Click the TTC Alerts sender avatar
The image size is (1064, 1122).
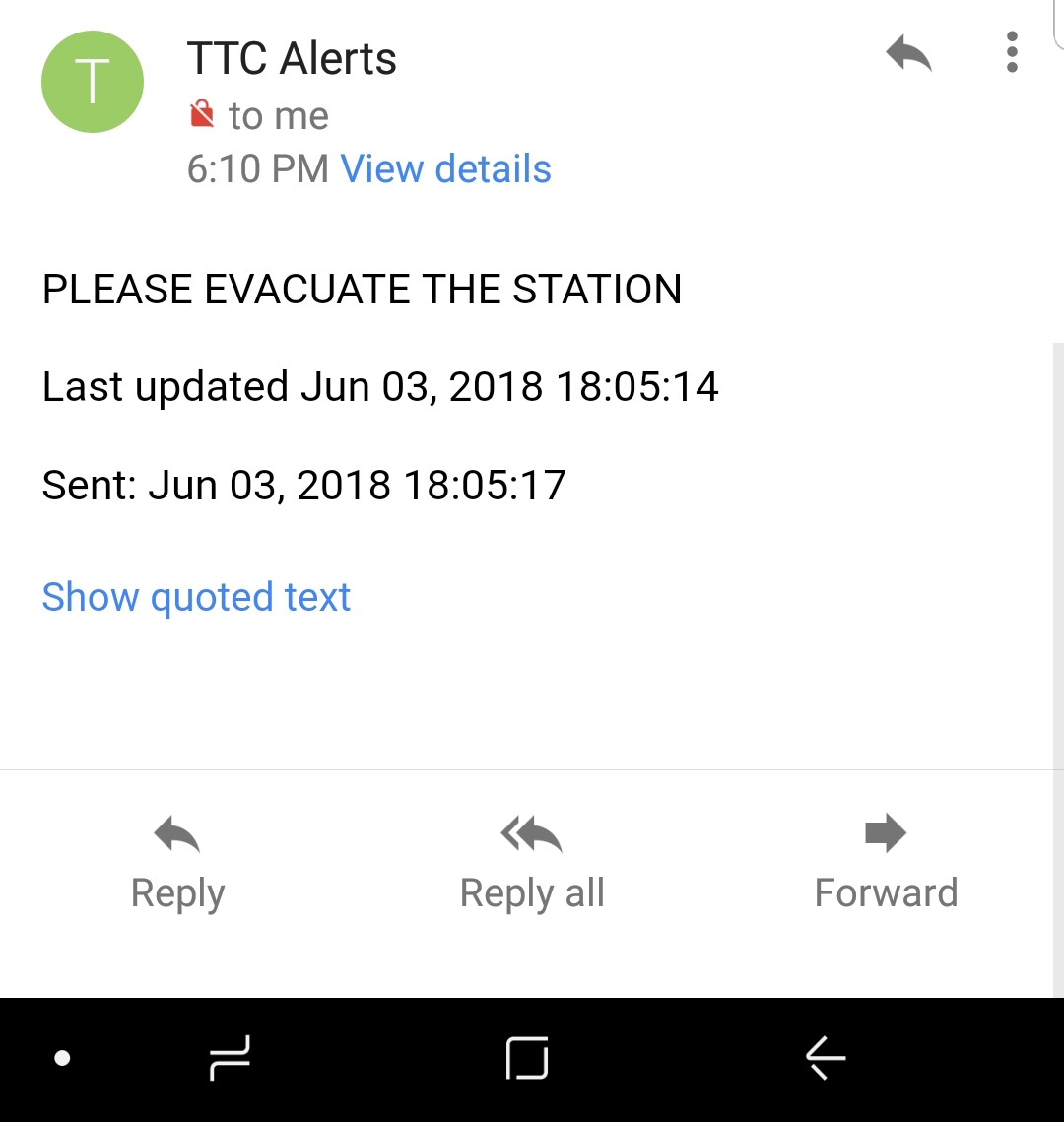92,82
